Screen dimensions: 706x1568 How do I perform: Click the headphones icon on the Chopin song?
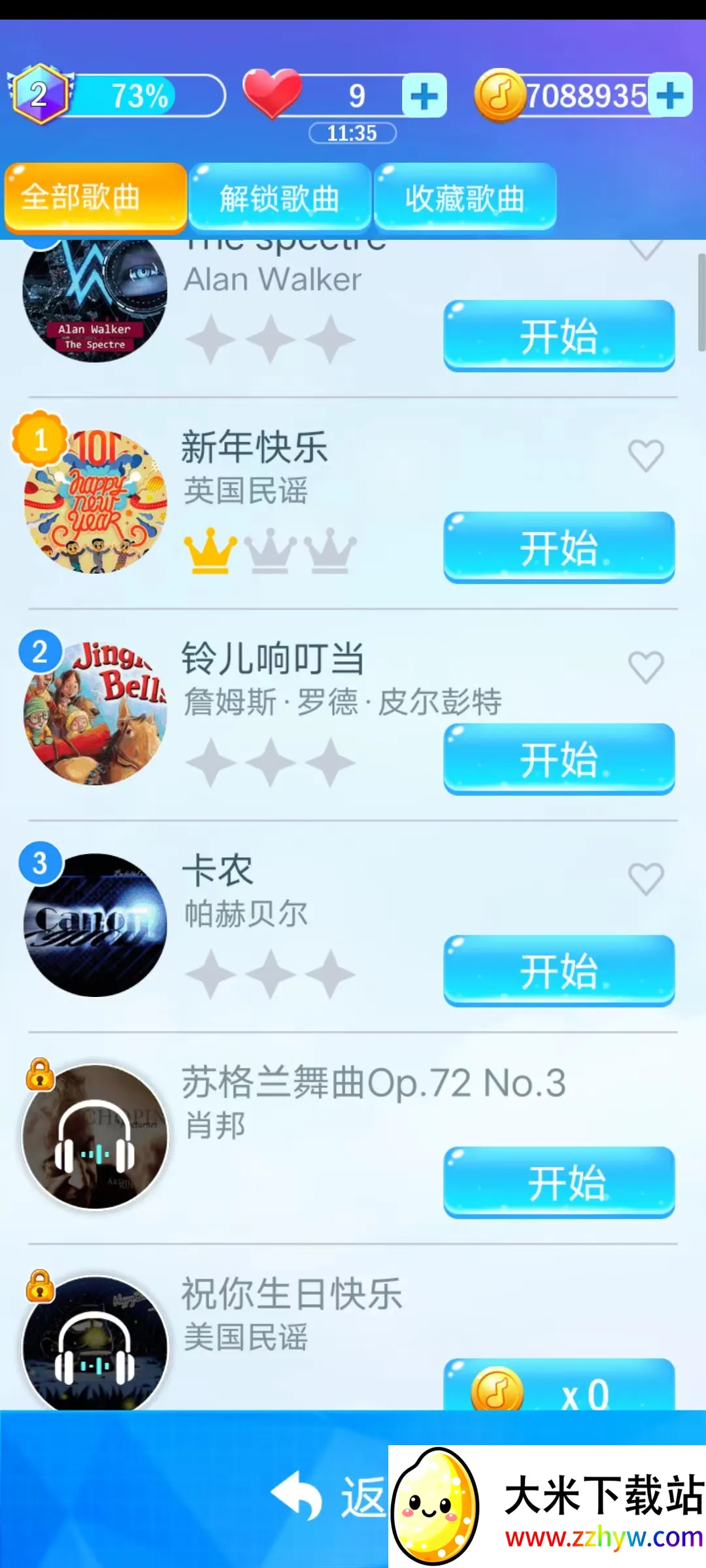(93, 1138)
